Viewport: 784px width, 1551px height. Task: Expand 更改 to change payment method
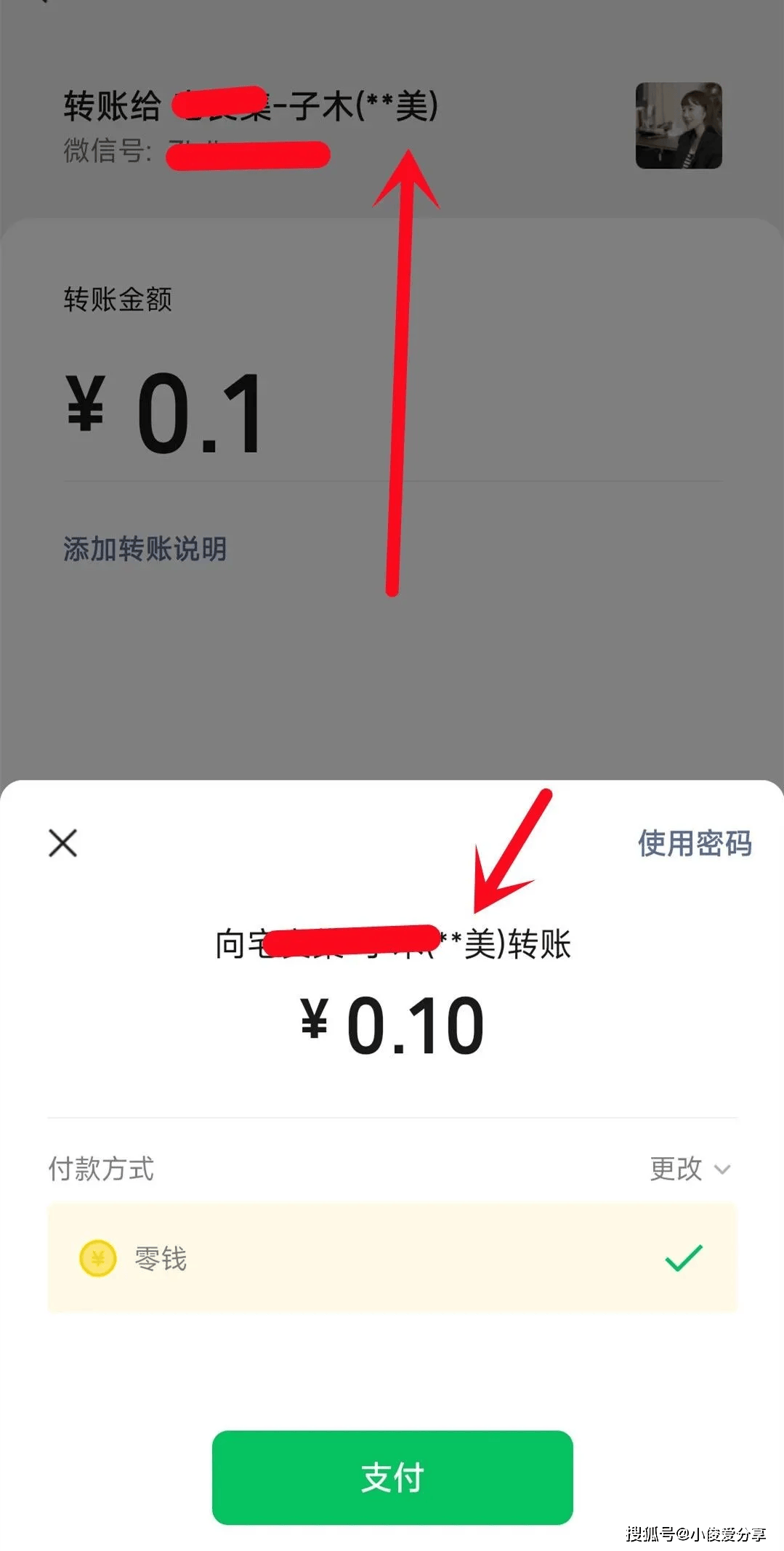tap(689, 1169)
